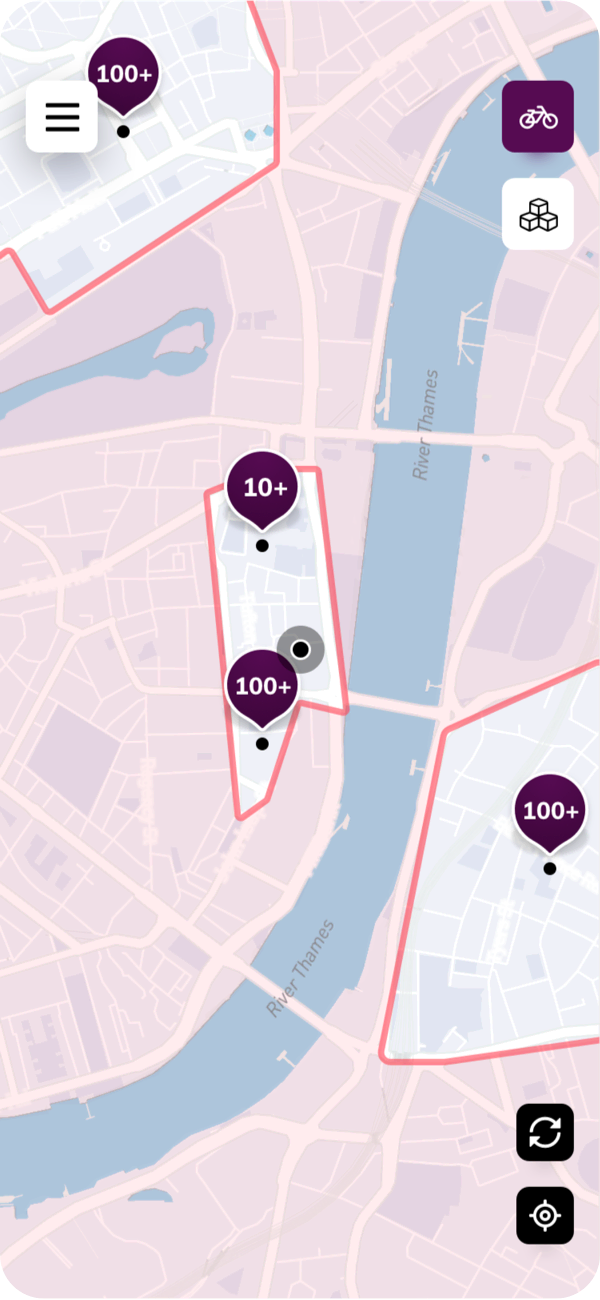Center map on my location
Viewport: 600px width, 1300px height.
[x=545, y=1216]
